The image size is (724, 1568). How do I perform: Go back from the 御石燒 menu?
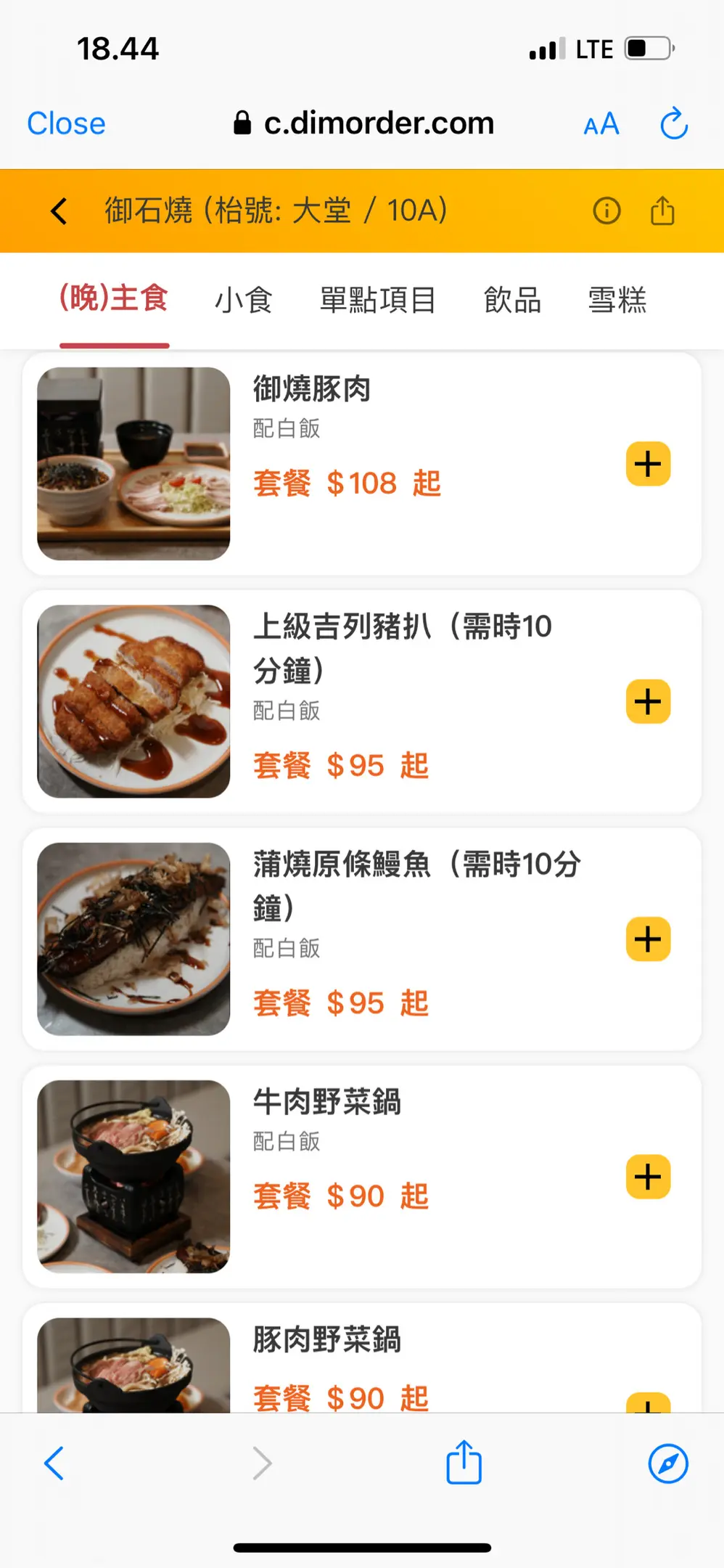pos(59,211)
